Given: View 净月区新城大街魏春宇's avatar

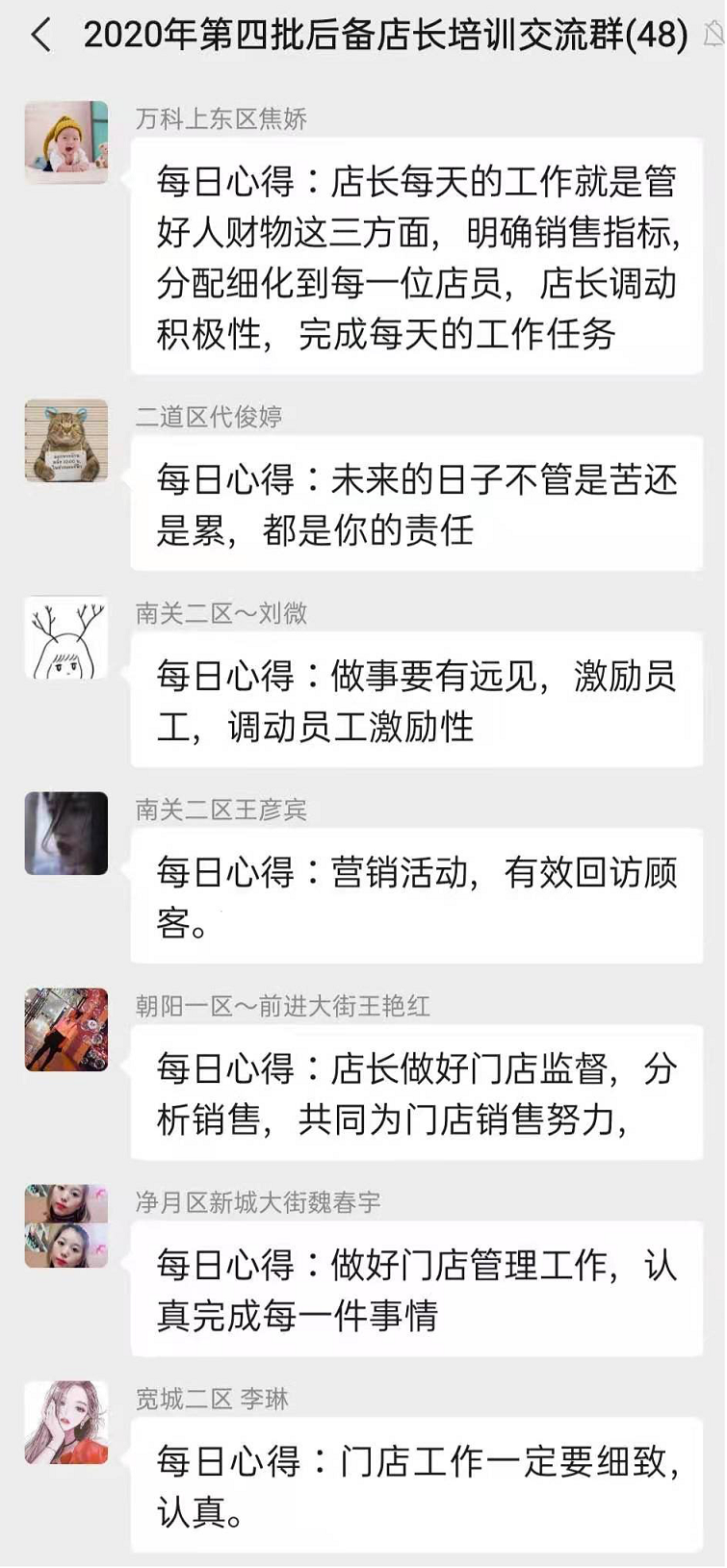Looking at the screenshot, I should coord(66,1226).
